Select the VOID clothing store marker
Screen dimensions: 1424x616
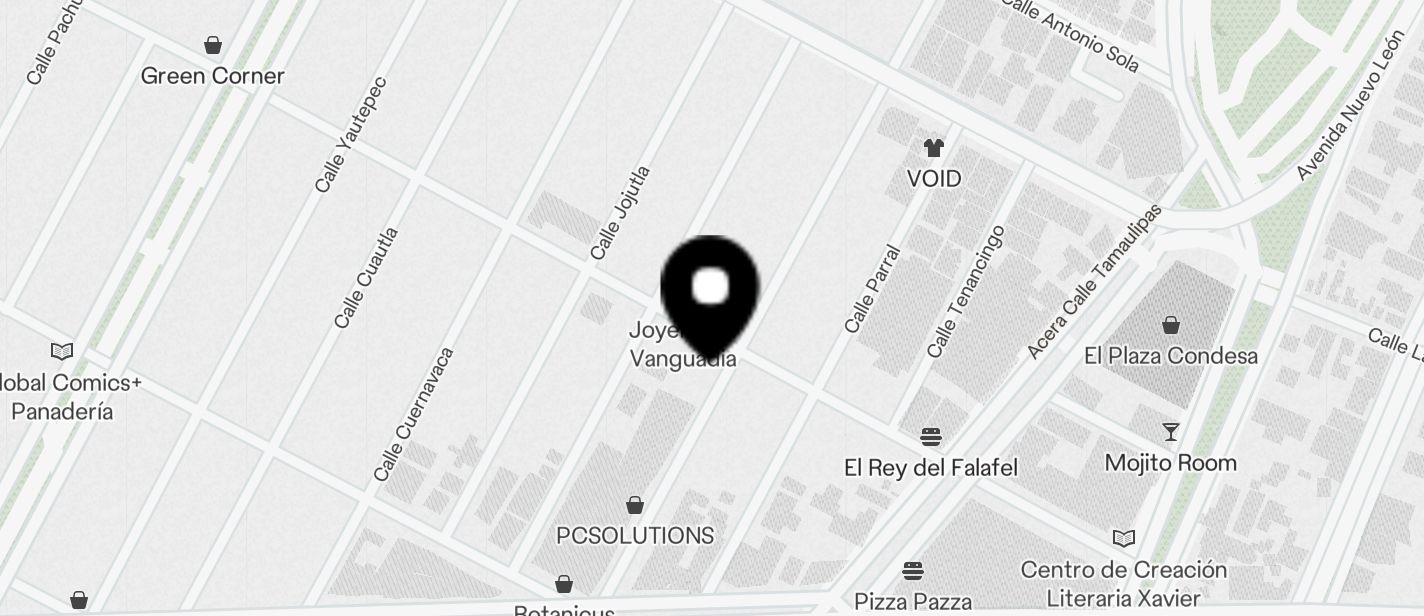click(933, 149)
